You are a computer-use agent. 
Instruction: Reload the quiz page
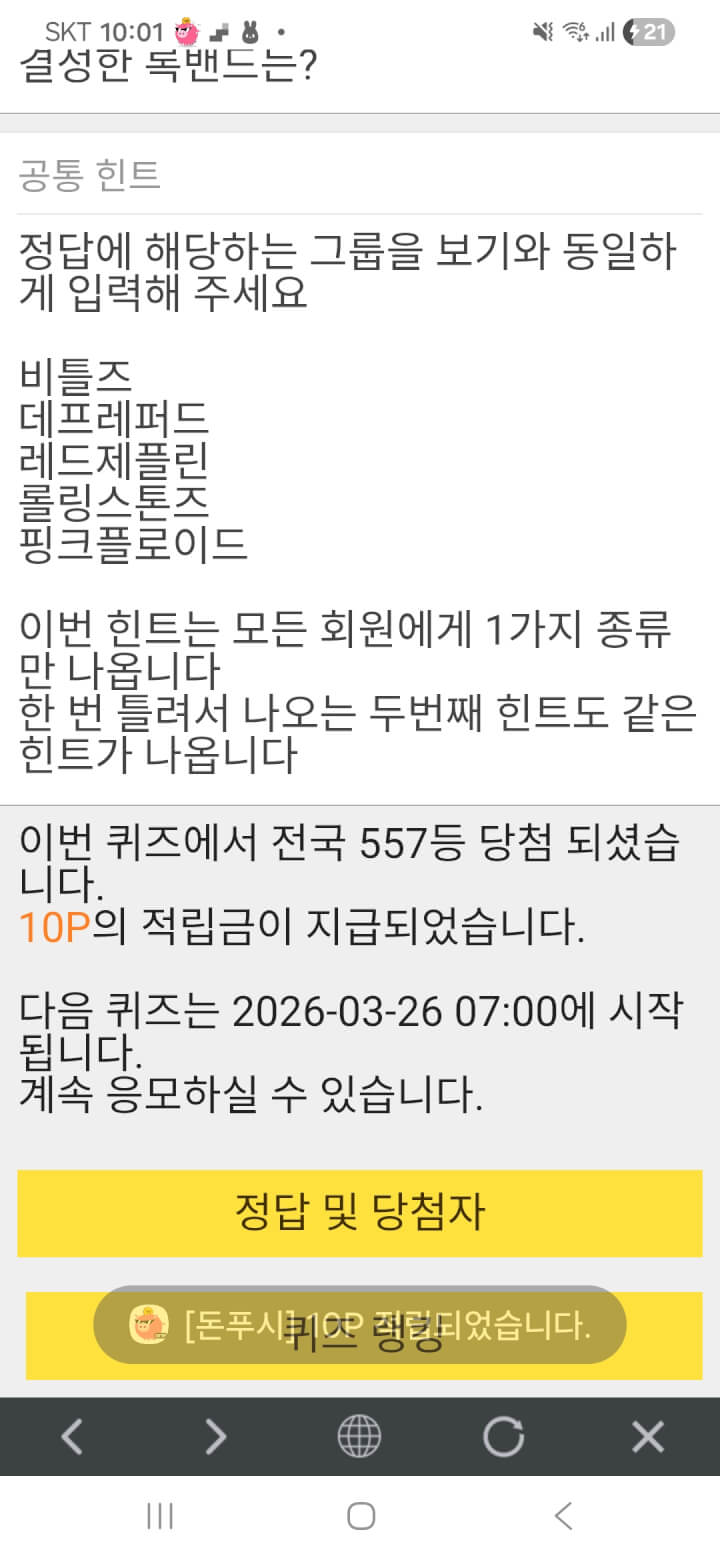[503, 1437]
